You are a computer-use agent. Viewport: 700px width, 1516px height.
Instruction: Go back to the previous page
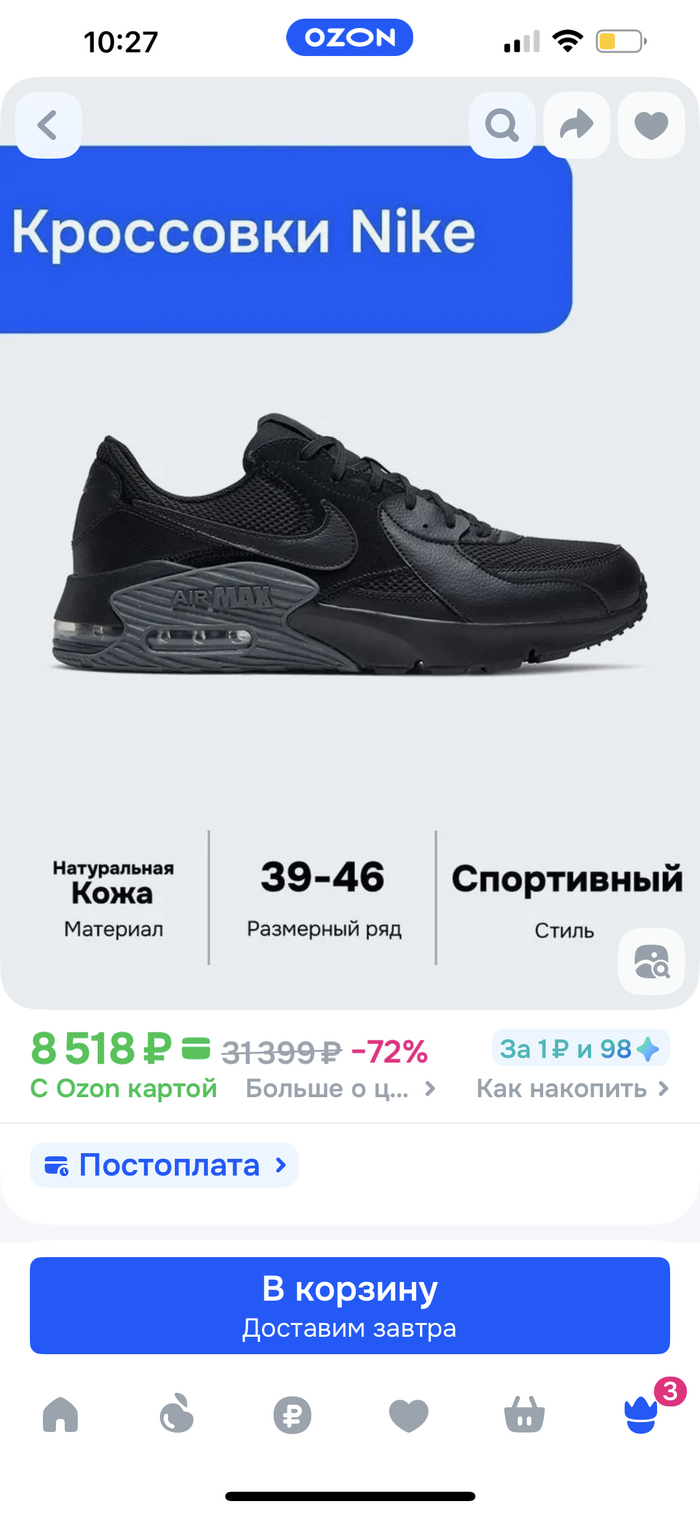(x=47, y=125)
